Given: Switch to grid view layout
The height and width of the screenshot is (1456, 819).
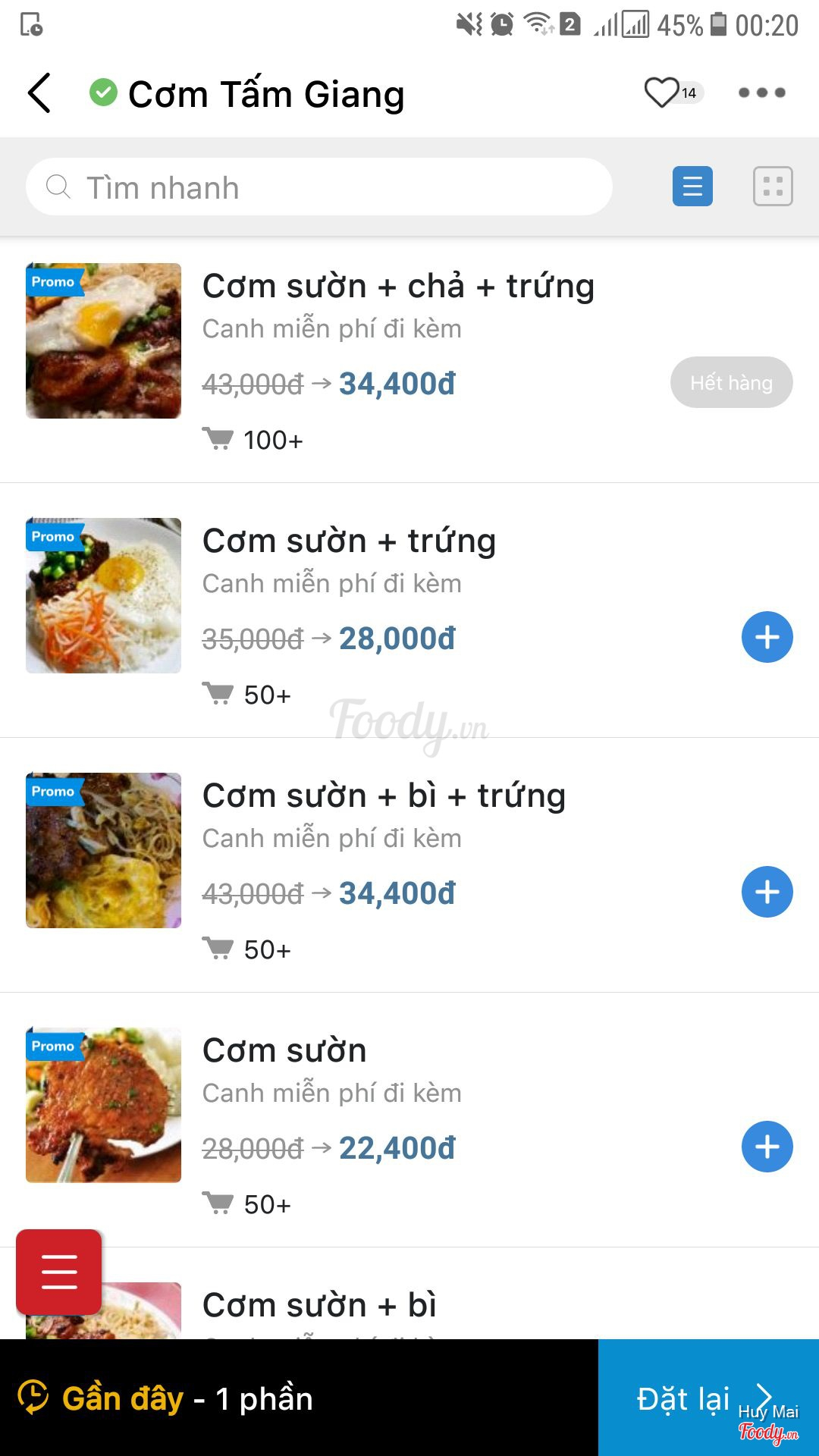Looking at the screenshot, I should point(773,187).
